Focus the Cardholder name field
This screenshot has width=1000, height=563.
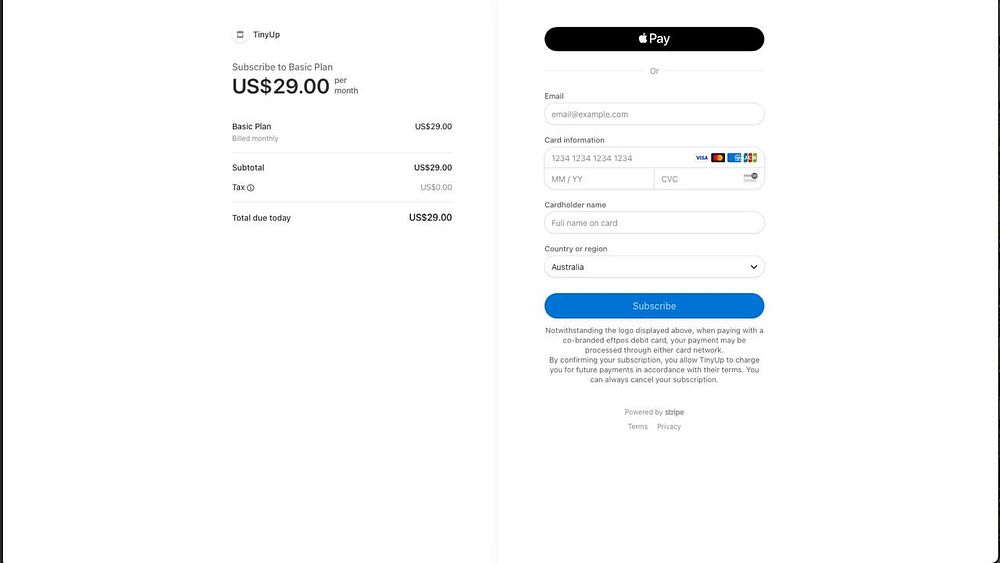(x=654, y=223)
